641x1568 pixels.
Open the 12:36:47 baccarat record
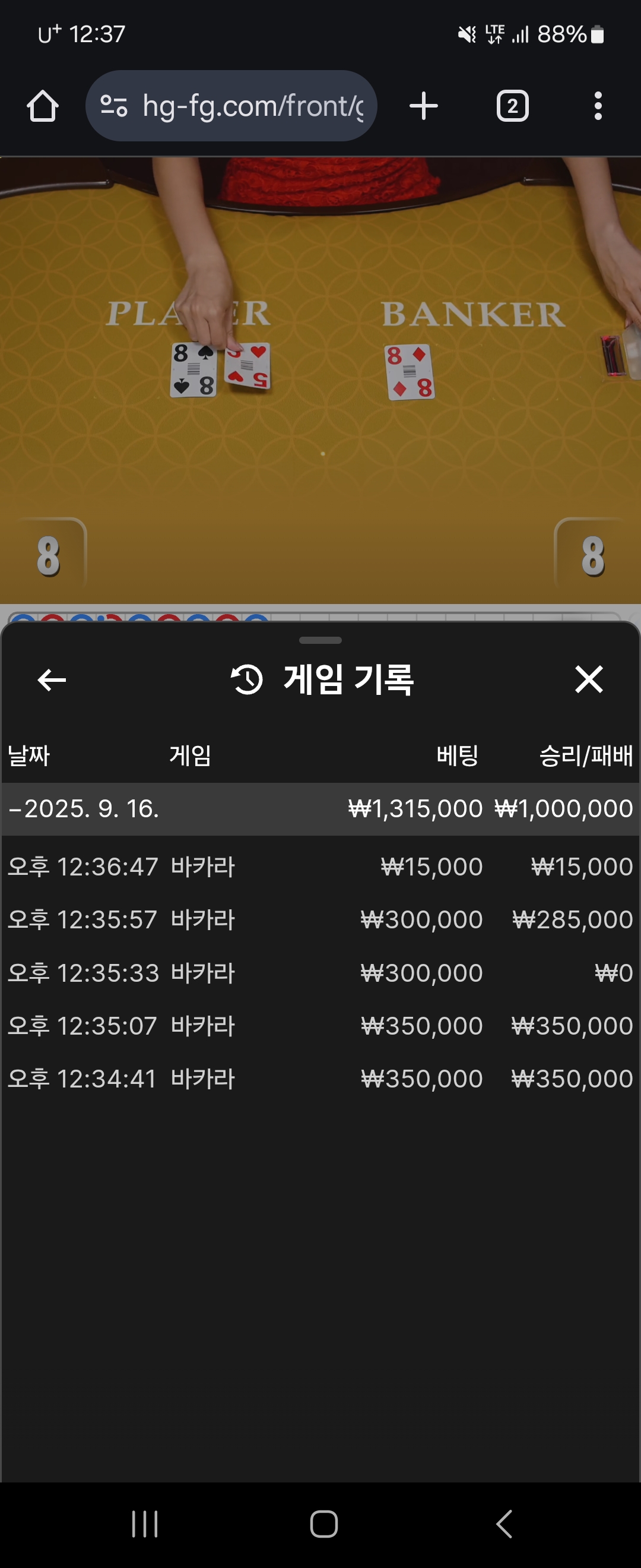[320, 866]
